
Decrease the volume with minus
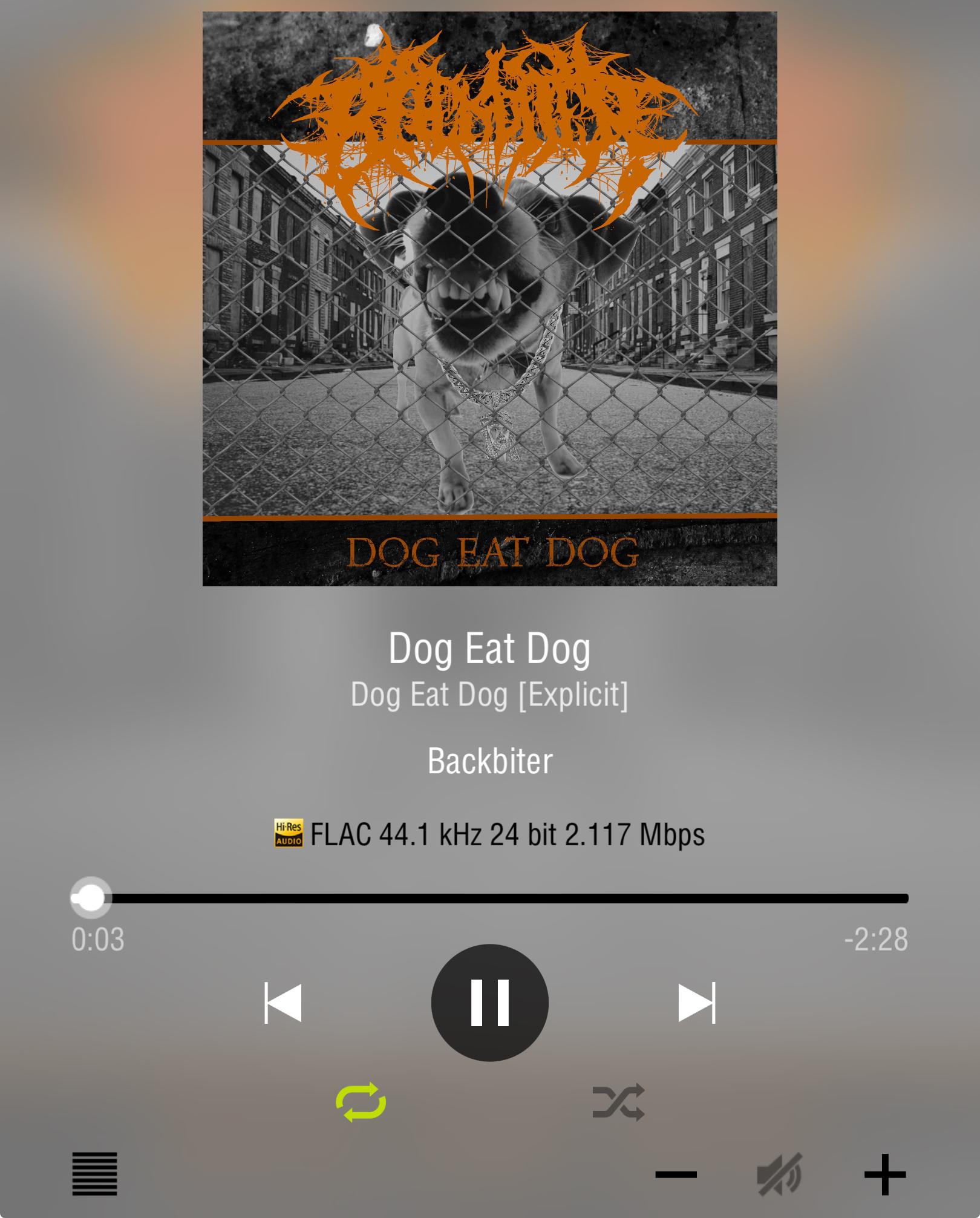(x=676, y=1174)
